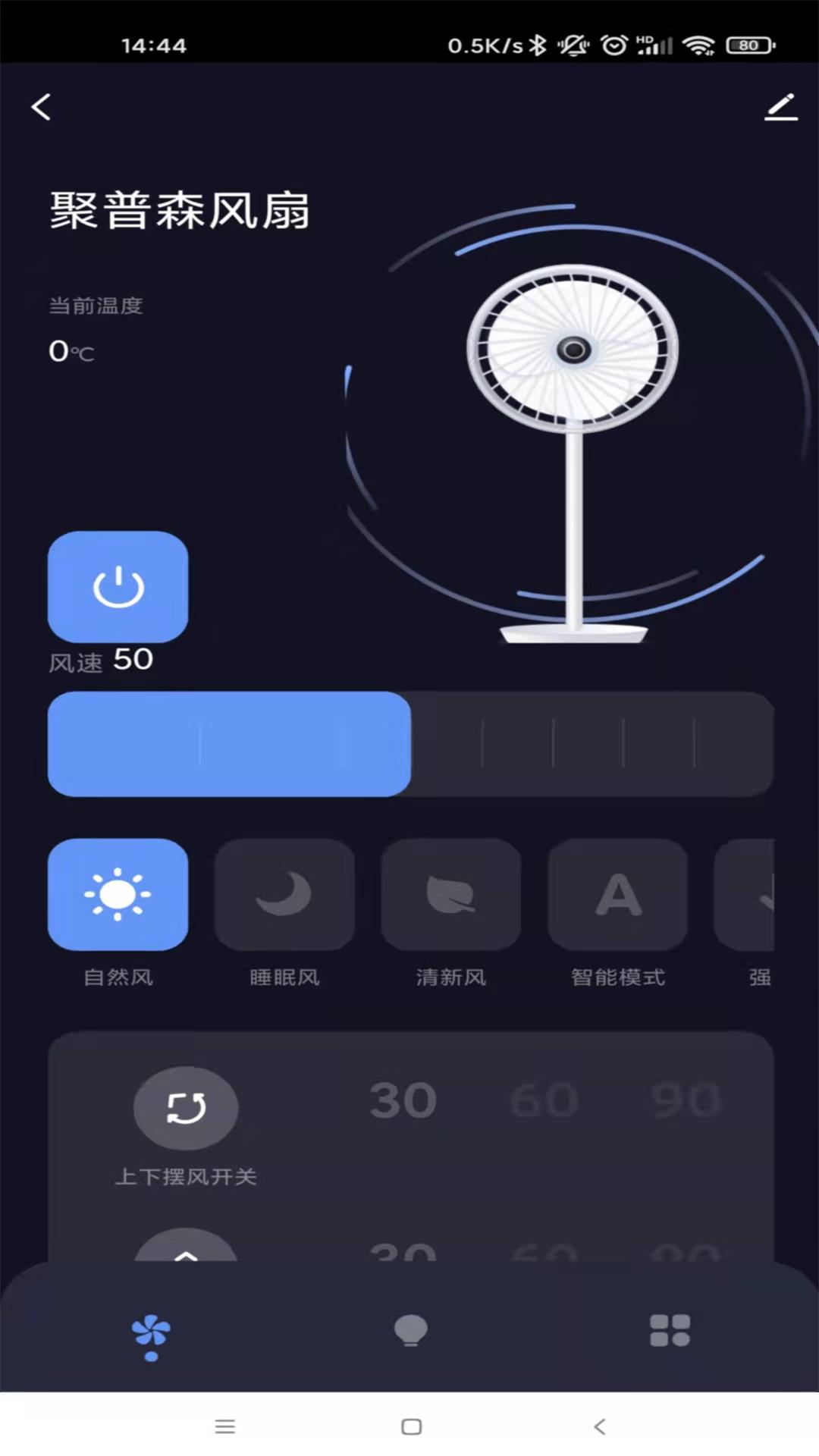This screenshot has height=1456, width=819.
Task: Select the 睡眠风 mode
Action: (284, 895)
